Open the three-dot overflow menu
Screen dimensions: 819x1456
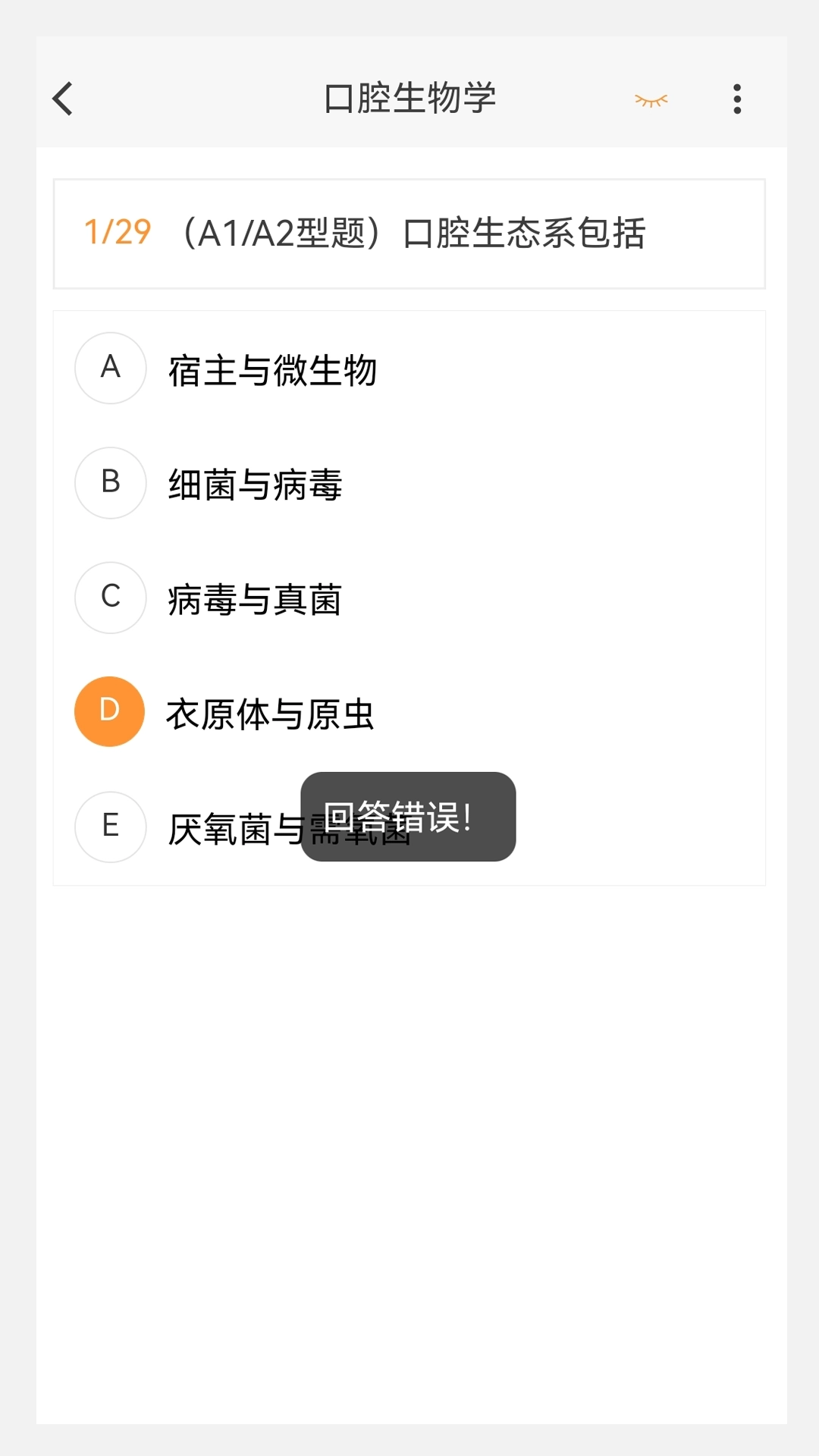coord(736,98)
